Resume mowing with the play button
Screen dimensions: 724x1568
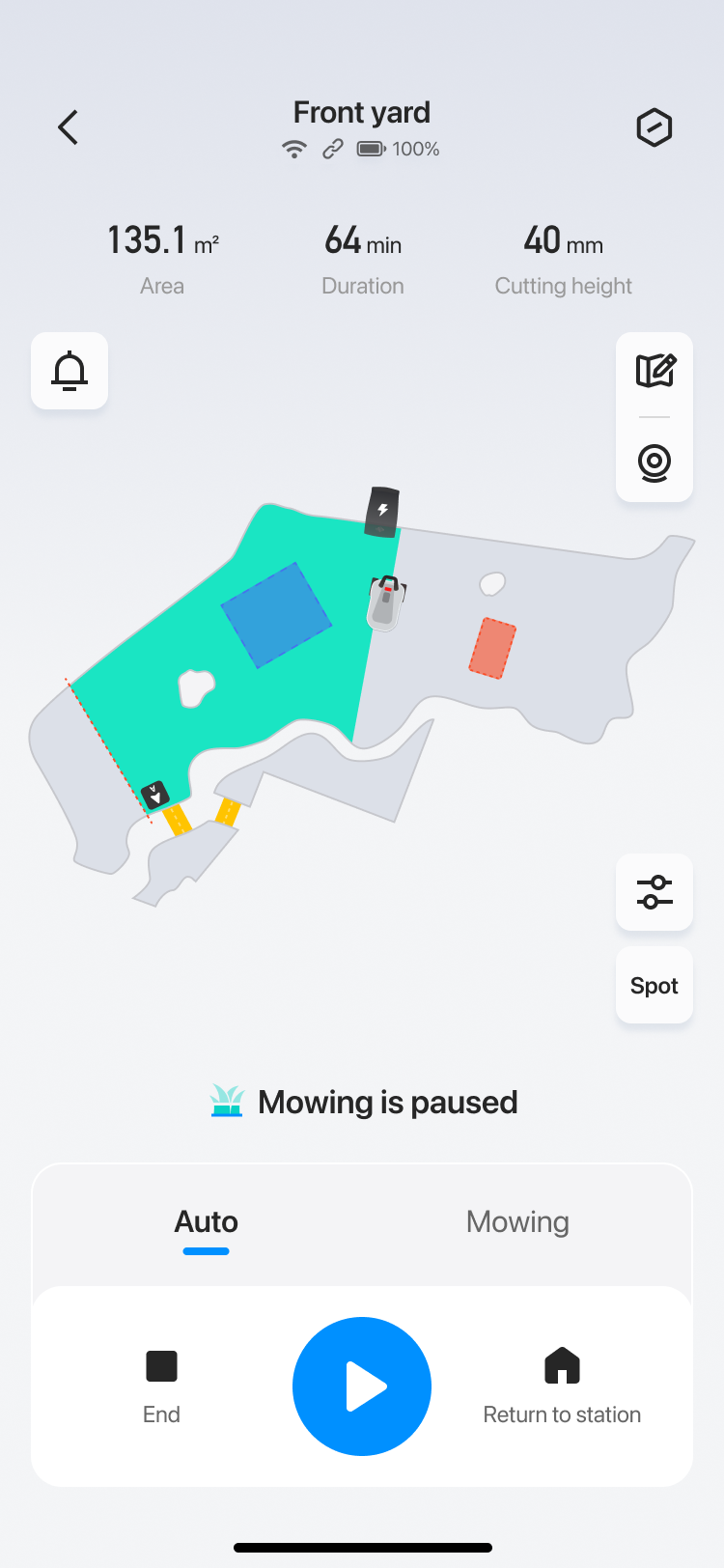(x=362, y=1386)
